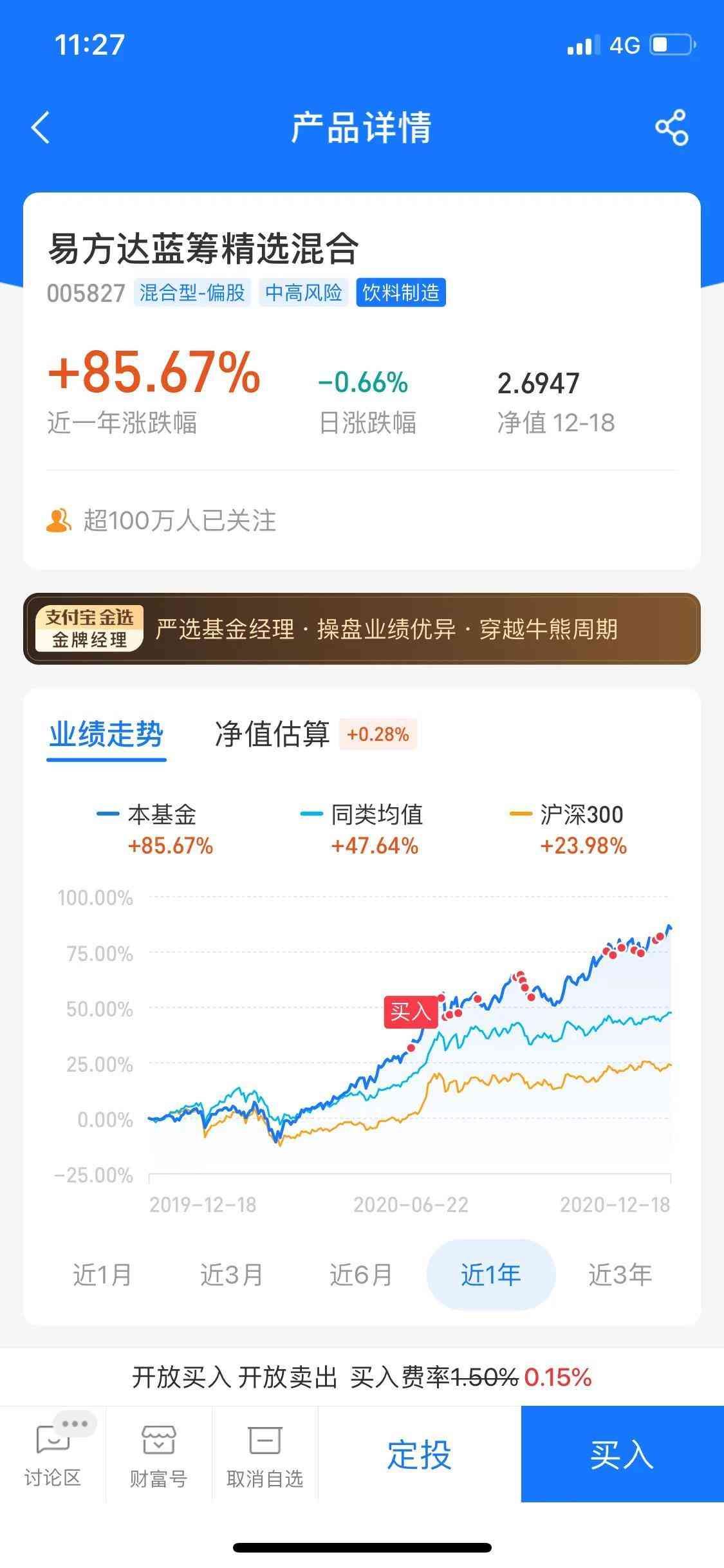Tap the 饮料制造 sector tag

401,294
